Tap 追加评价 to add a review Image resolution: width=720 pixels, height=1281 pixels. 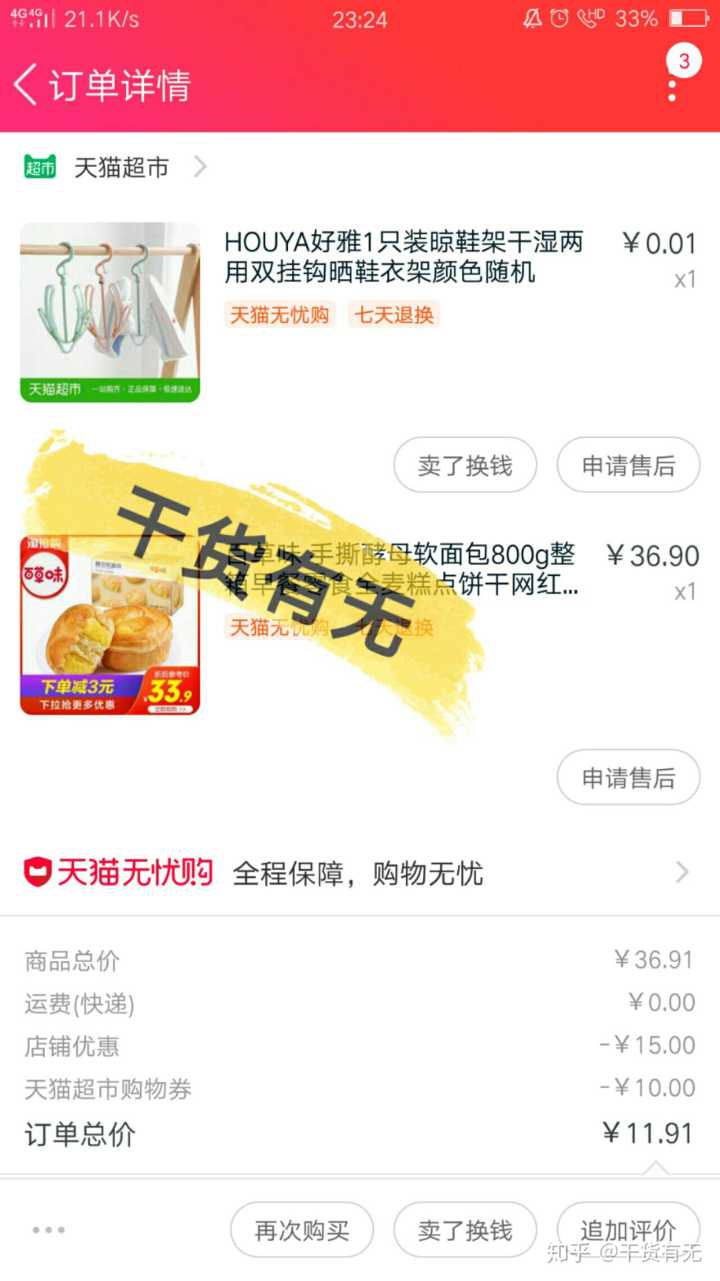coord(628,1229)
